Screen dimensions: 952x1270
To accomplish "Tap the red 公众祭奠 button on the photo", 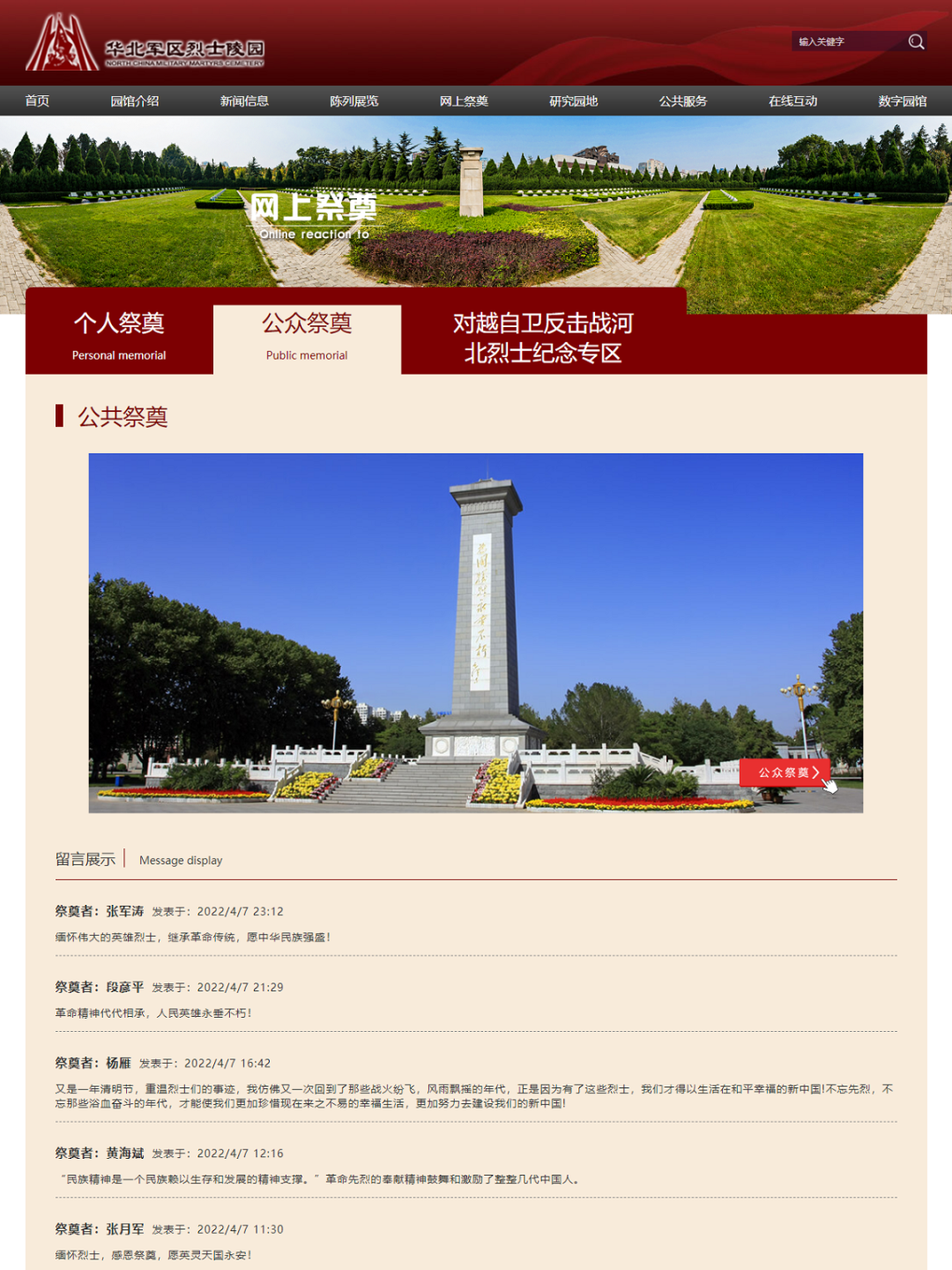I will pyautogui.click(x=785, y=772).
